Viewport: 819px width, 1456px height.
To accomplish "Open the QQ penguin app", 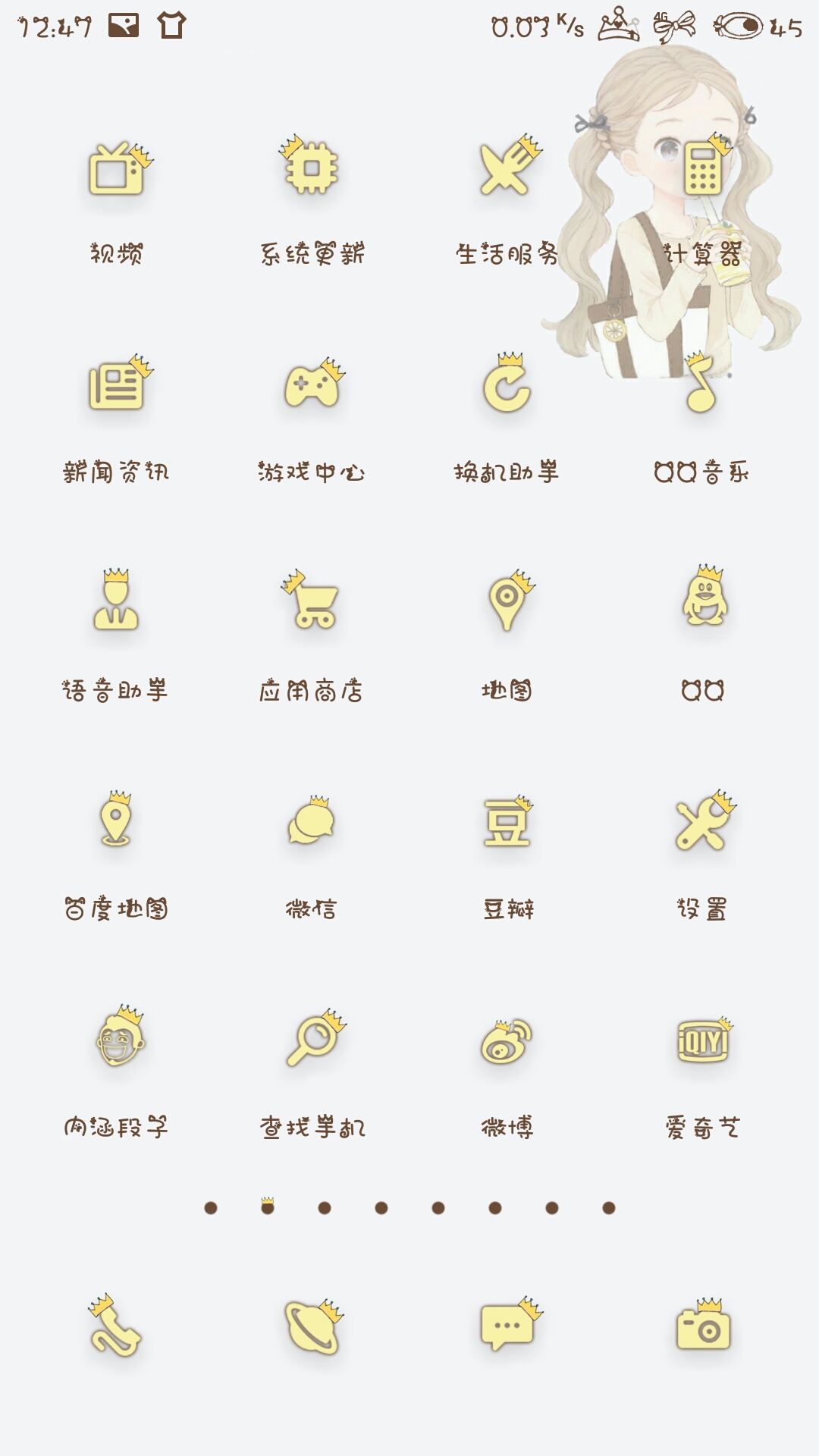I will click(x=704, y=601).
